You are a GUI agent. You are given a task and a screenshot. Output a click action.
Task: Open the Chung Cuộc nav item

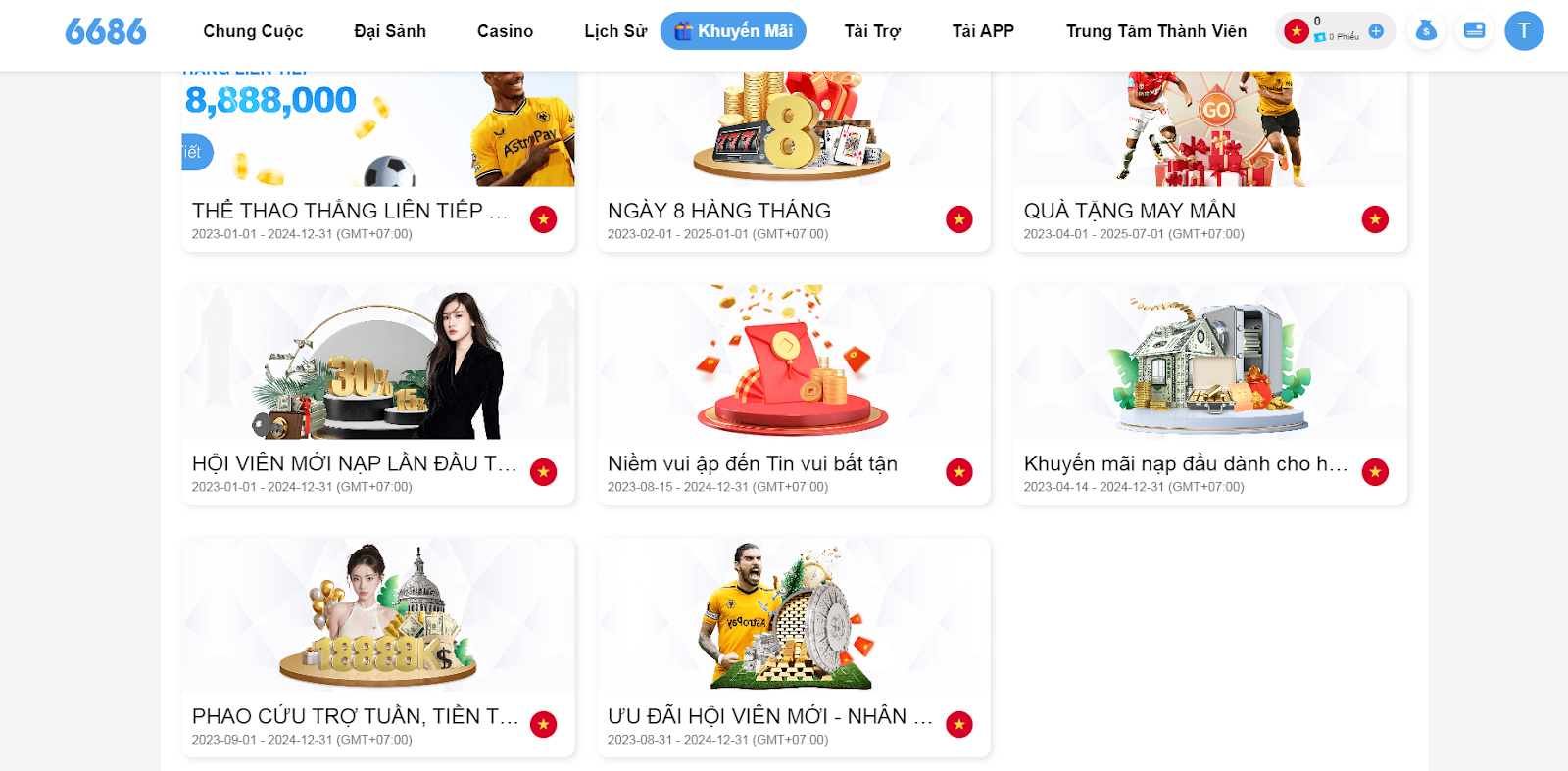(x=253, y=31)
